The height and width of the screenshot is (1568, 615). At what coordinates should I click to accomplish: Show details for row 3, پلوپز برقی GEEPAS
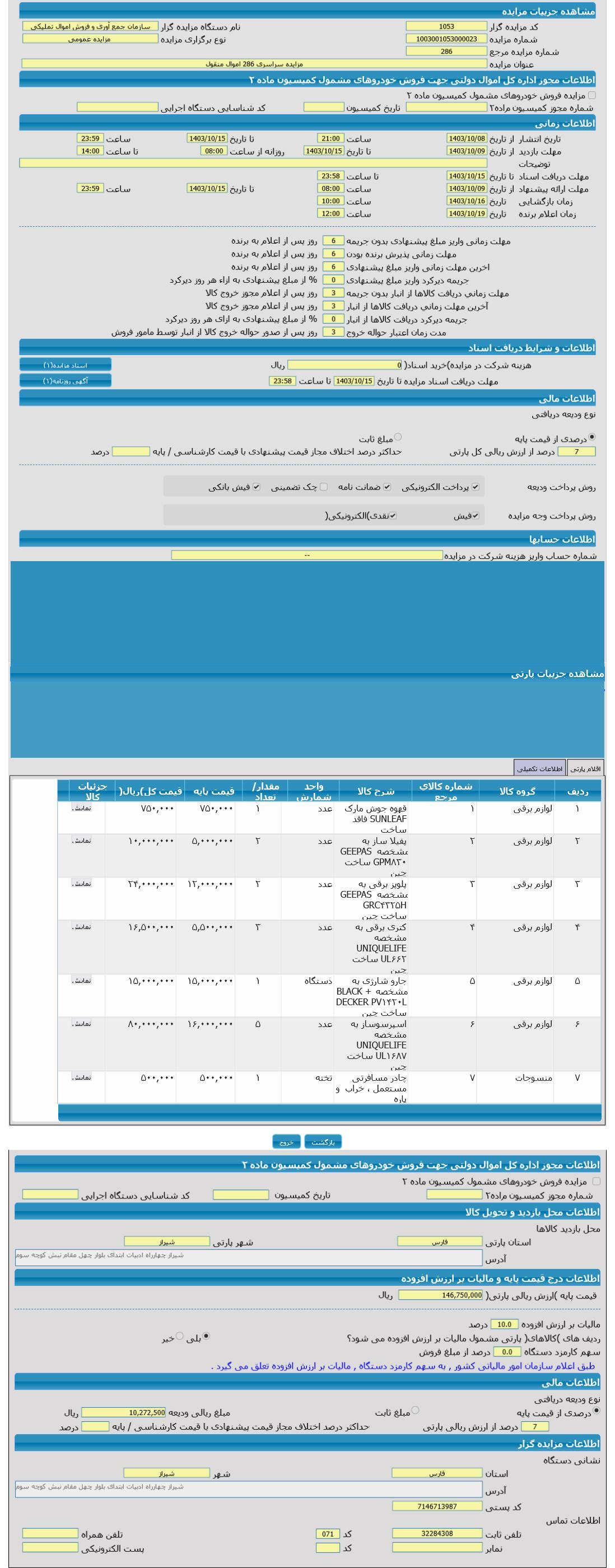point(82,883)
